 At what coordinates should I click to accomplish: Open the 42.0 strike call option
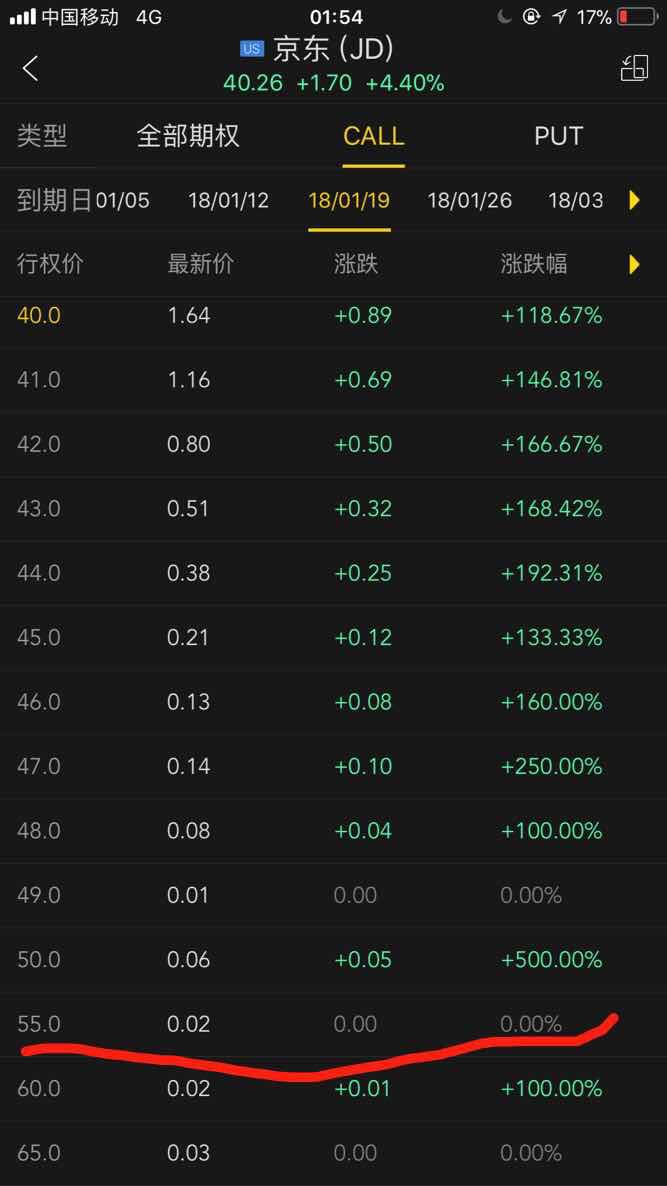(x=334, y=443)
